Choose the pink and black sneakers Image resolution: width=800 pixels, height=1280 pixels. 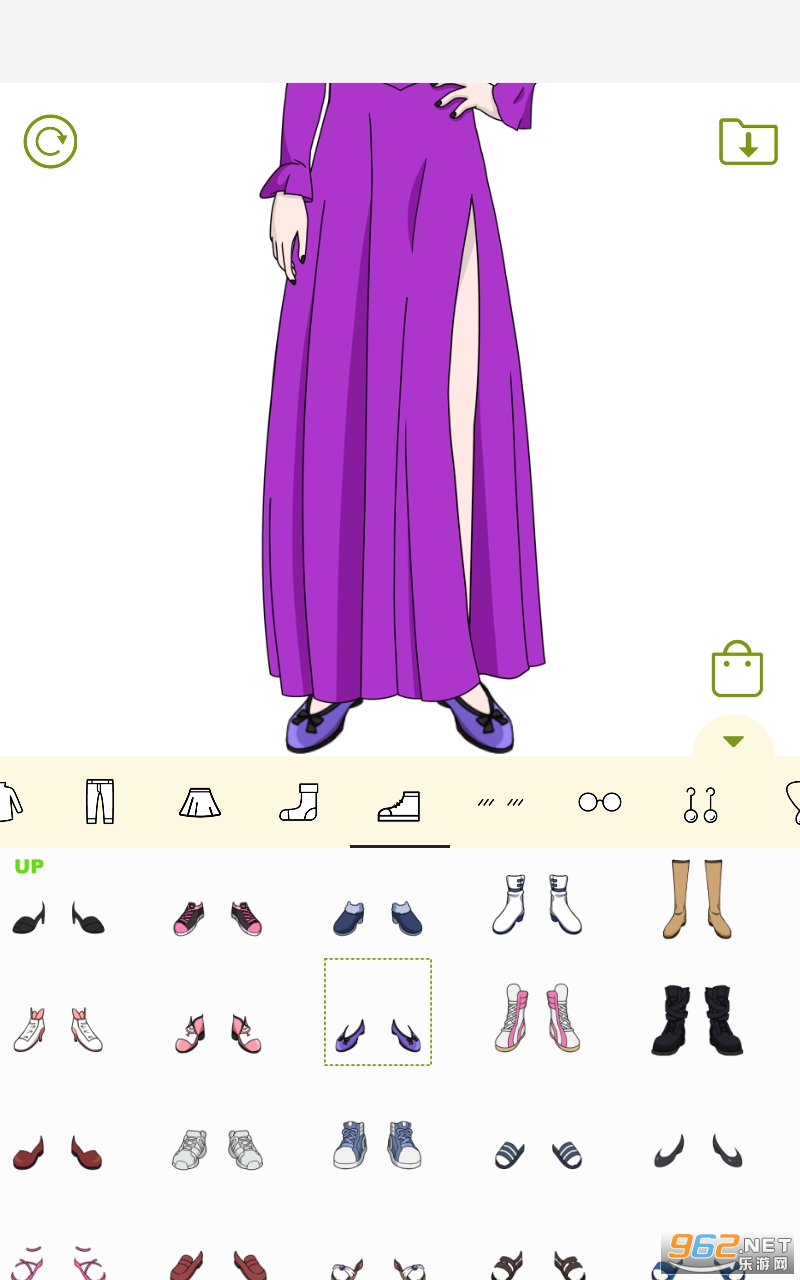217,917
